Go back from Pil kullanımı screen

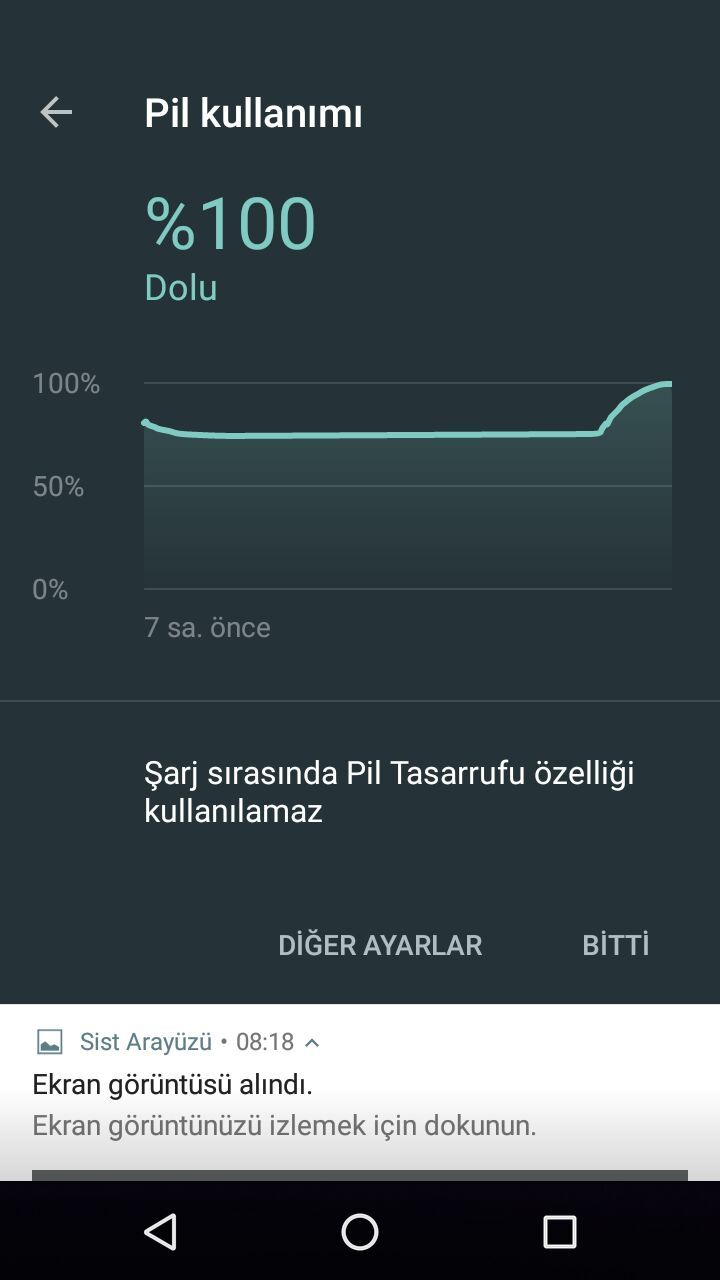point(56,113)
